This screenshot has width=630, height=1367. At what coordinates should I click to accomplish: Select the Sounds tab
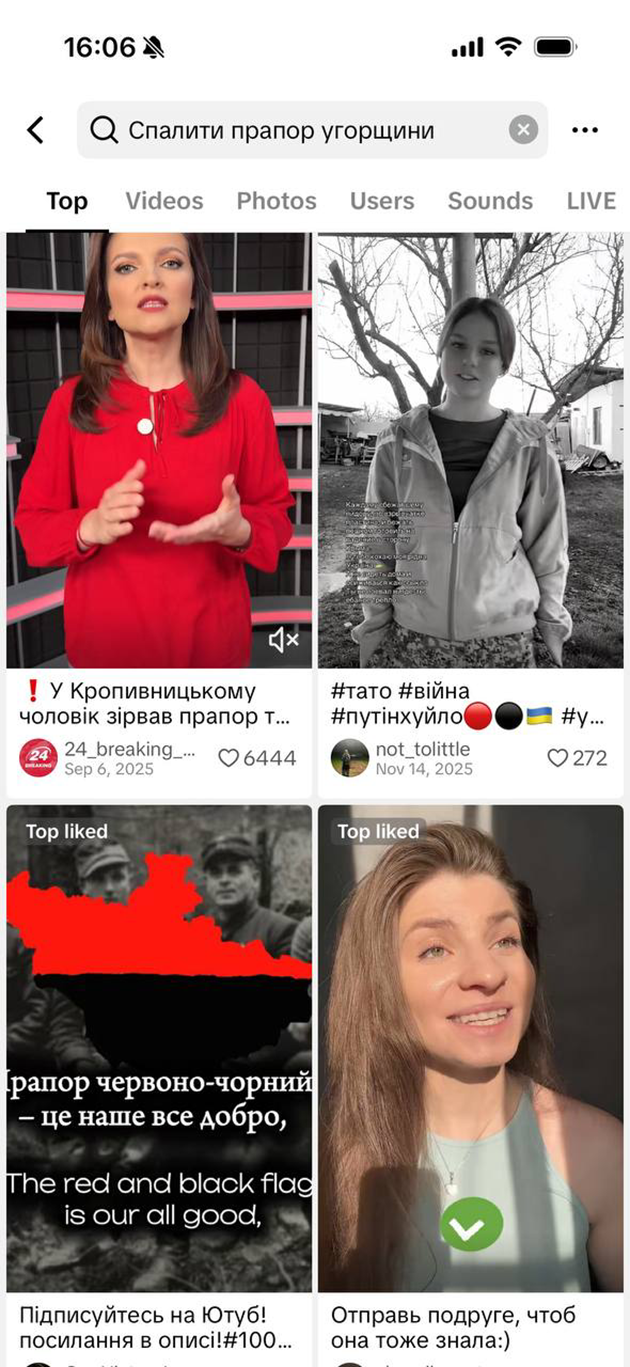[x=490, y=201]
